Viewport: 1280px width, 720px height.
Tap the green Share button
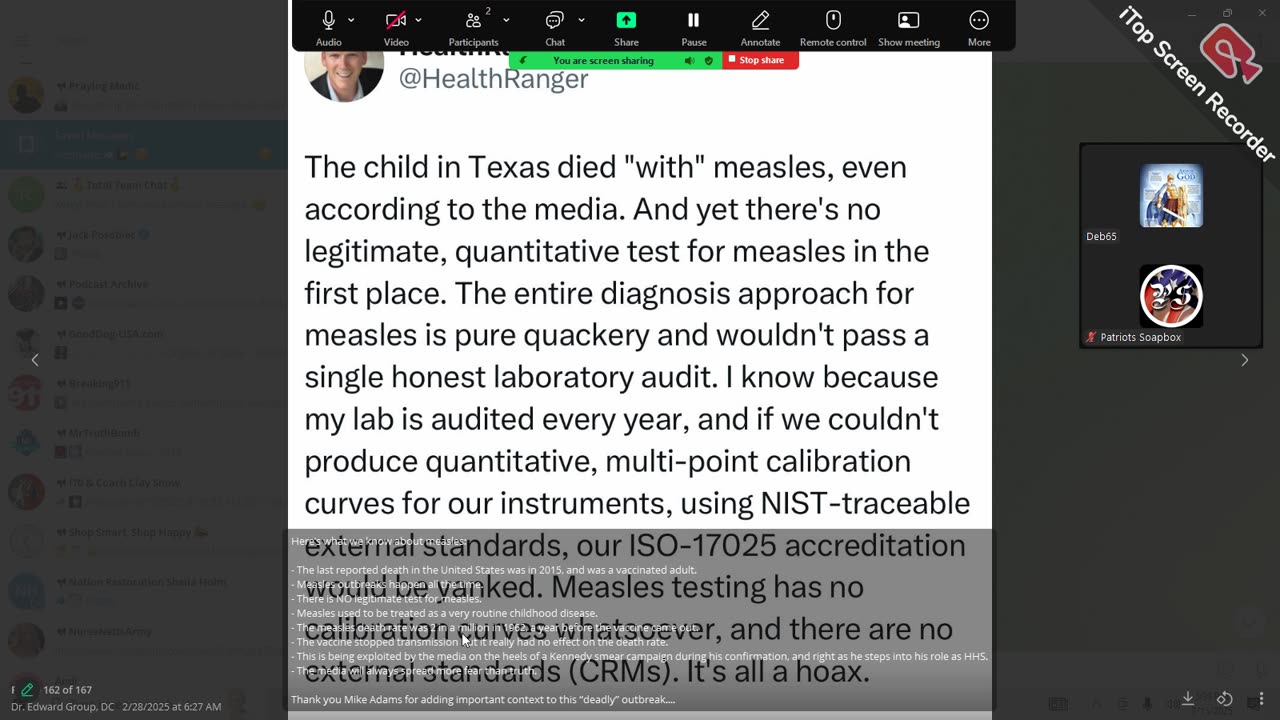[626, 21]
